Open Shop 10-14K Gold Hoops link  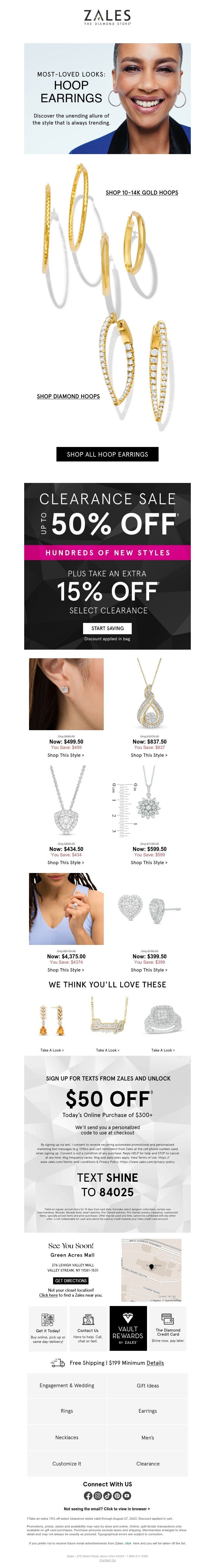[142, 192]
